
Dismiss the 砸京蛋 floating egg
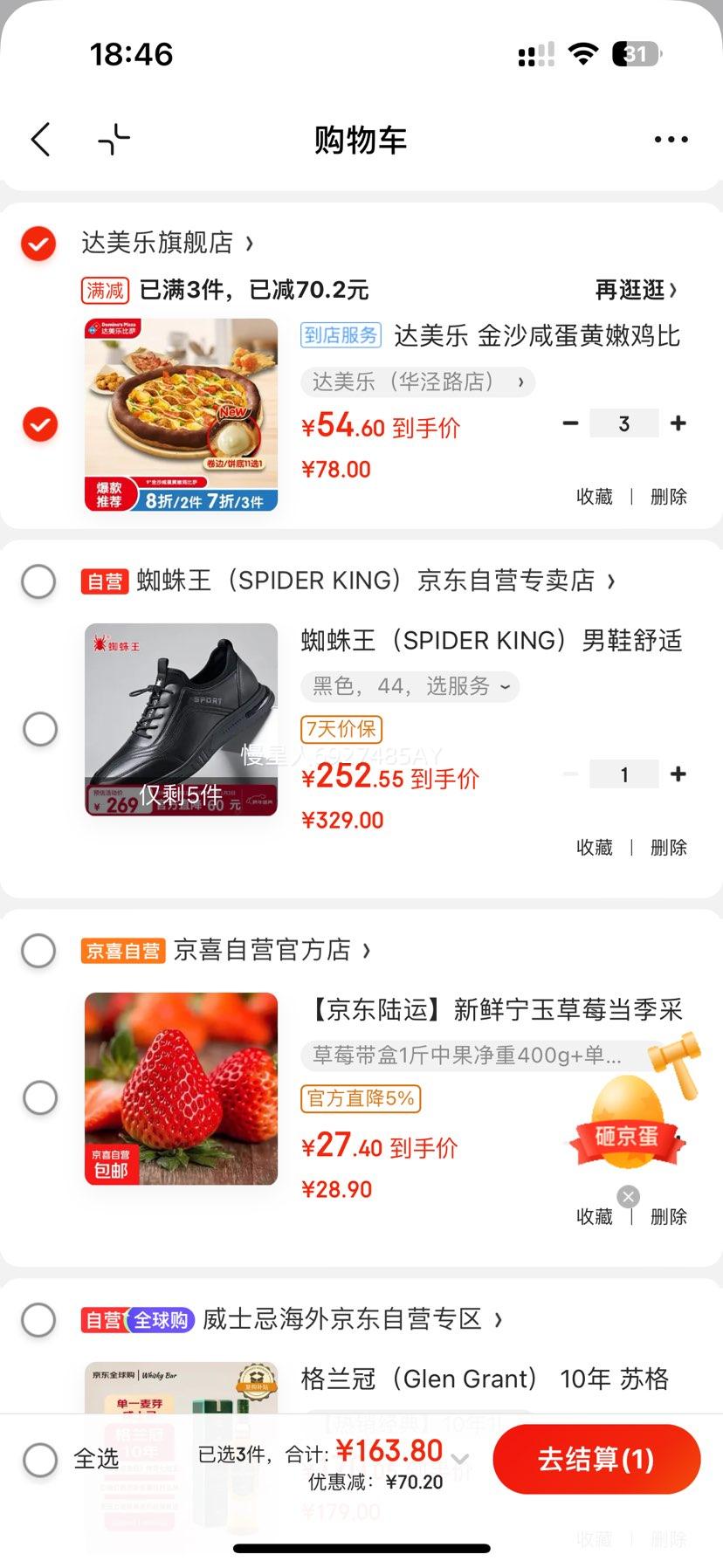click(x=628, y=1196)
